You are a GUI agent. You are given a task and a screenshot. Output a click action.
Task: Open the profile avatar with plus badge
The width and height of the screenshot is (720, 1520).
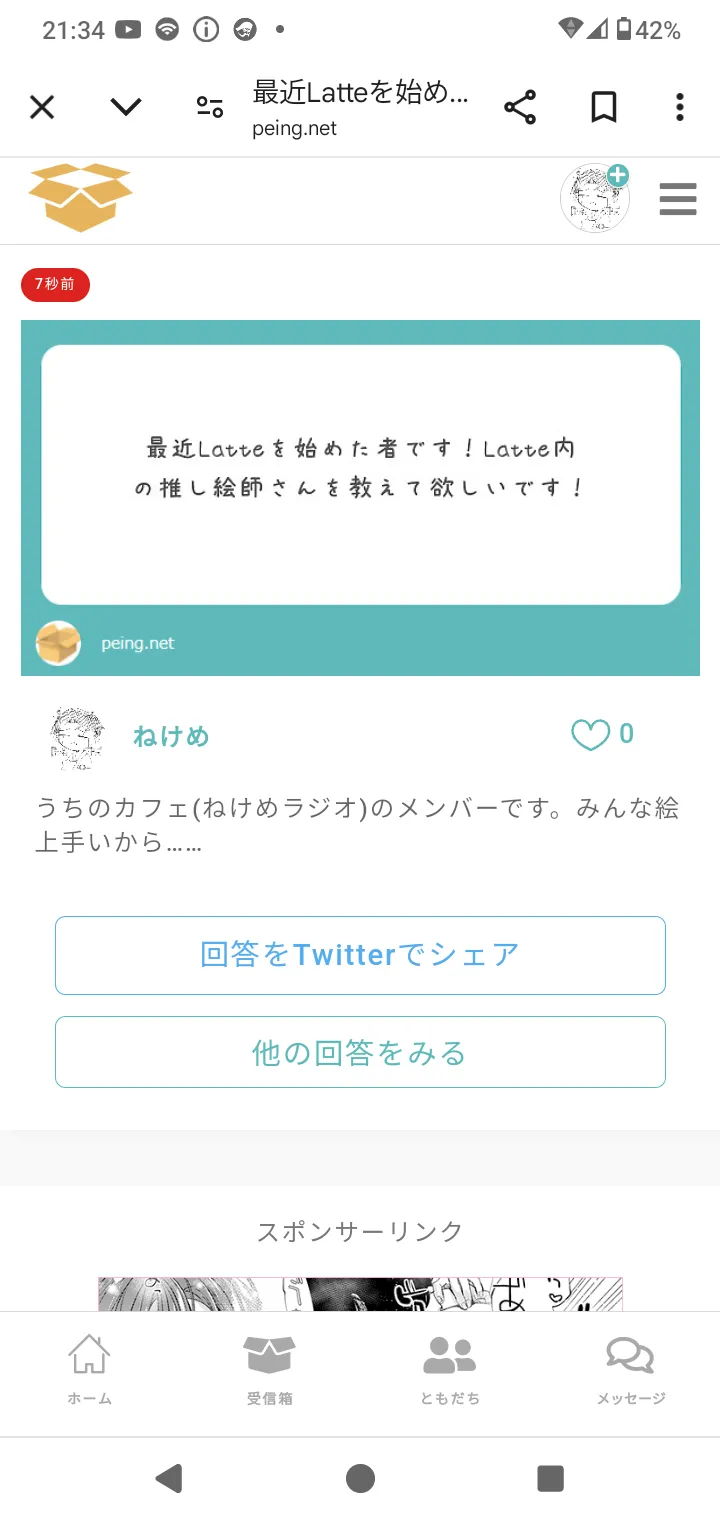pyautogui.click(x=595, y=199)
